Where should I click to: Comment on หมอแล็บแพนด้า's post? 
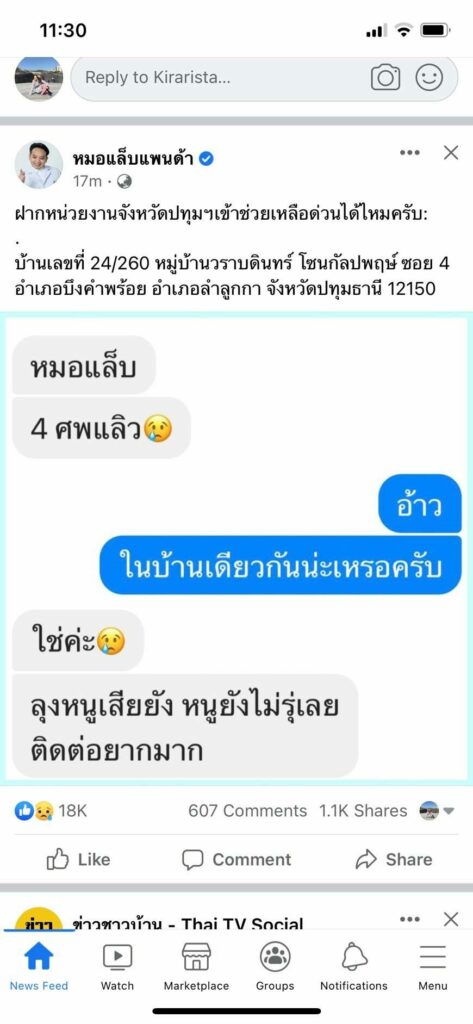tap(236, 859)
